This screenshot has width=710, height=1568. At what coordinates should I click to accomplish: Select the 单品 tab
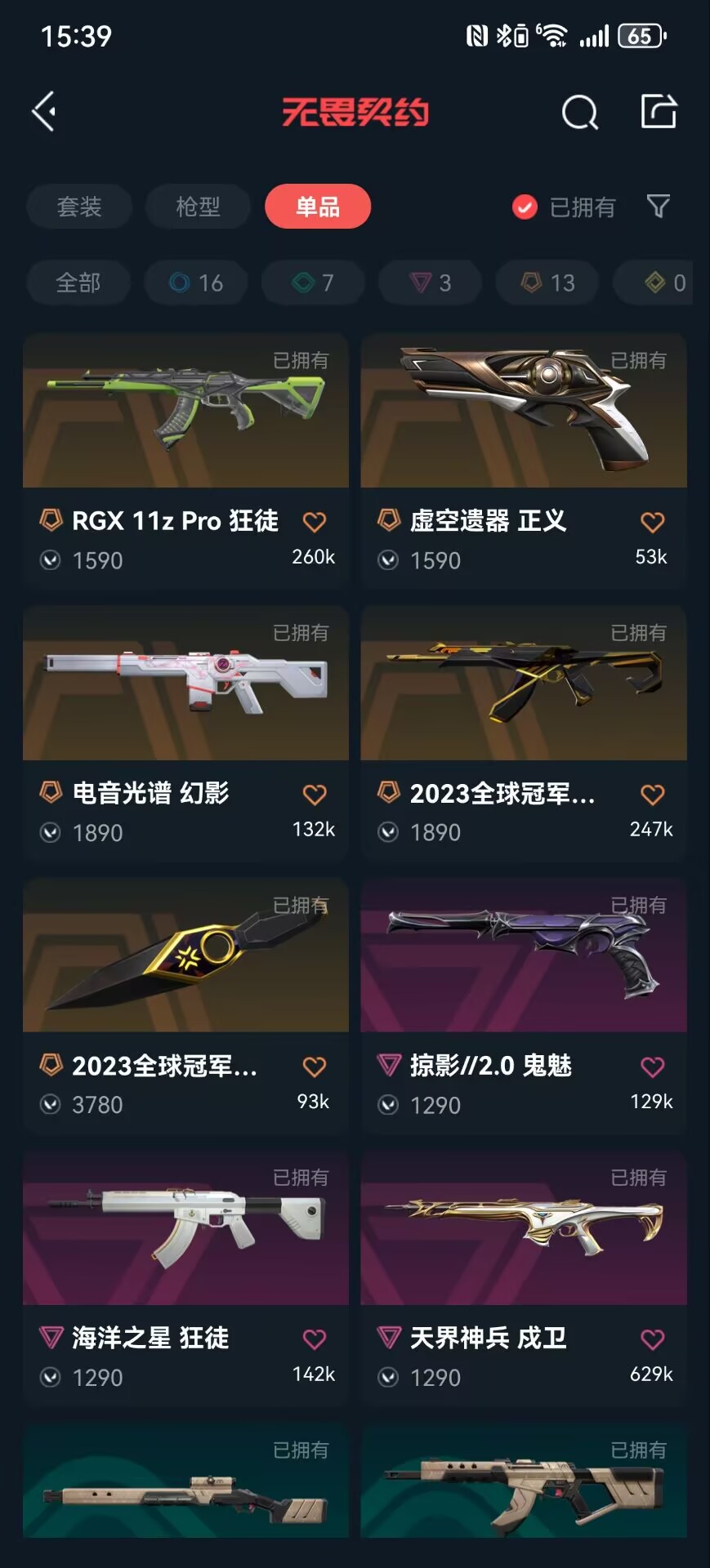[317, 207]
